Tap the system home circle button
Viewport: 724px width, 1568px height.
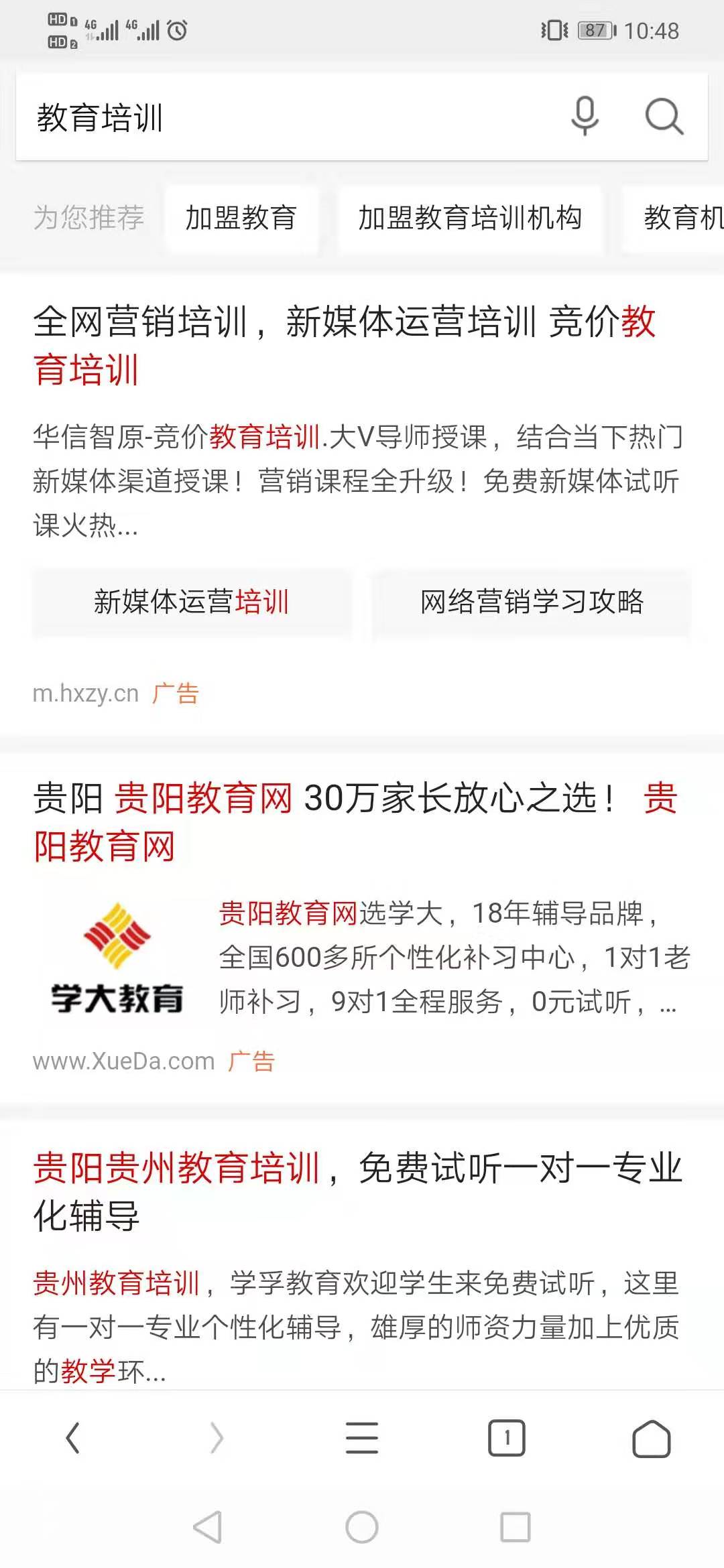pyautogui.click(x=362, y=1528)
